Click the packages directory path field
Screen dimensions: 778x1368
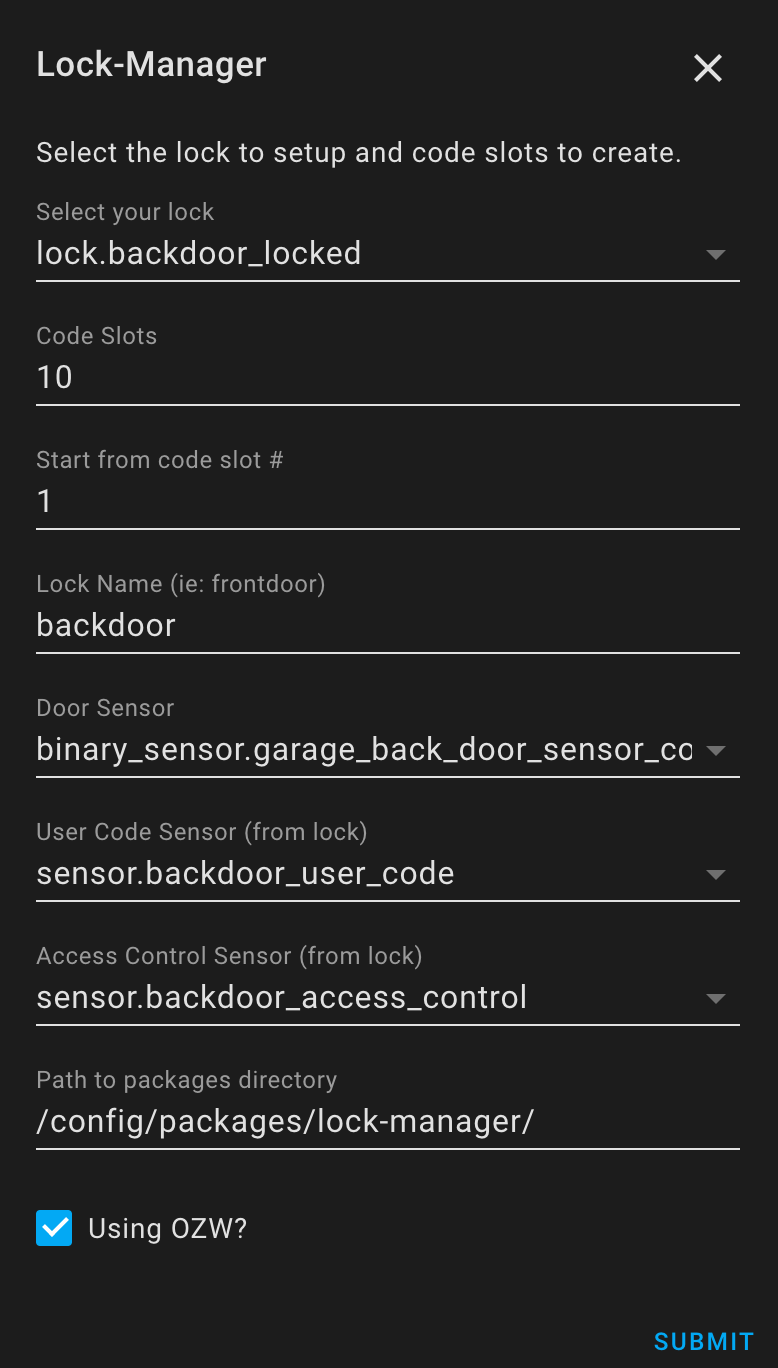point(388,1122)
